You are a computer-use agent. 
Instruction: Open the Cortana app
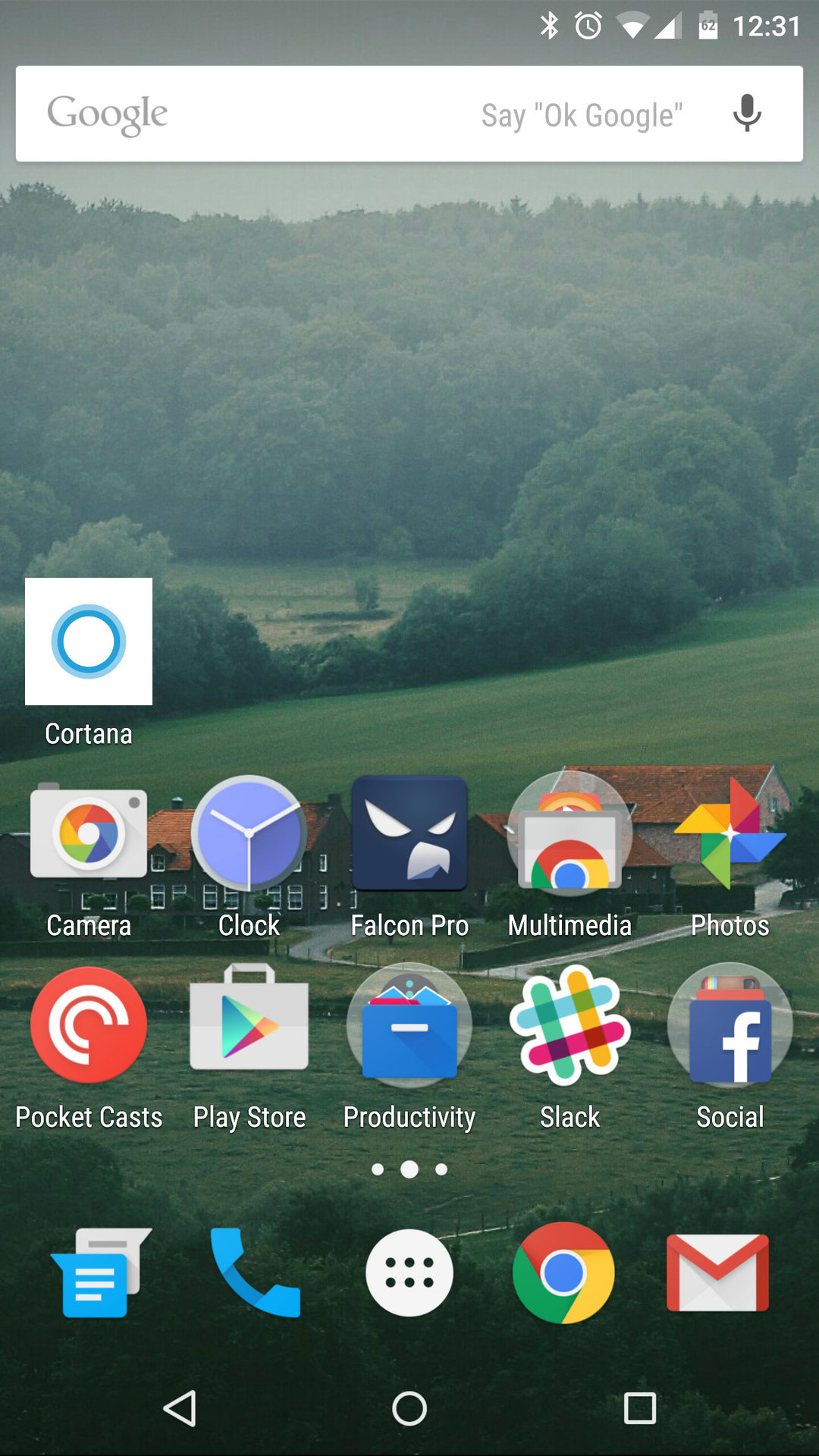[x=89, y=642]
